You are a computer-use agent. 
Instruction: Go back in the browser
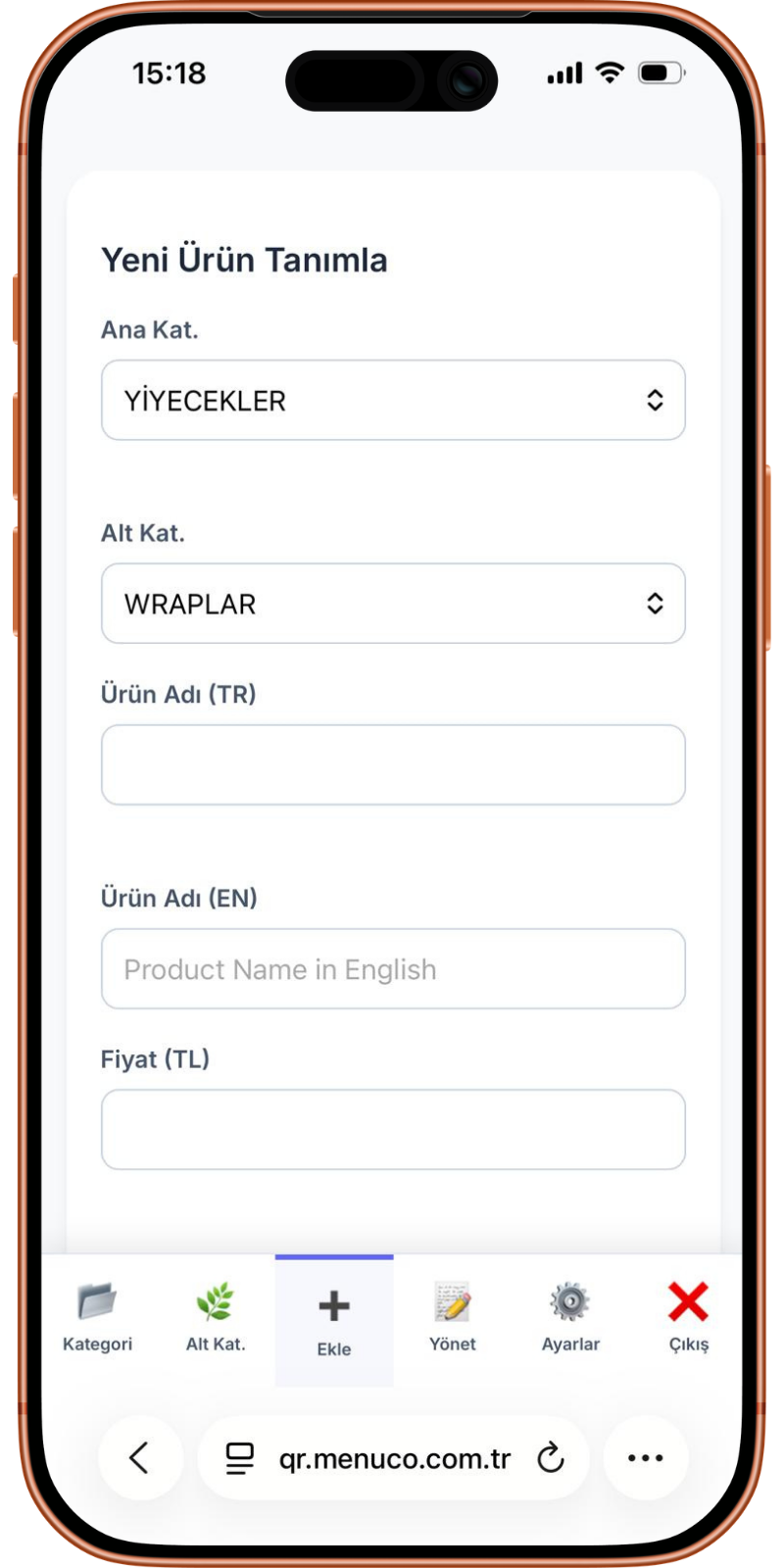[x=140, y=1458]
